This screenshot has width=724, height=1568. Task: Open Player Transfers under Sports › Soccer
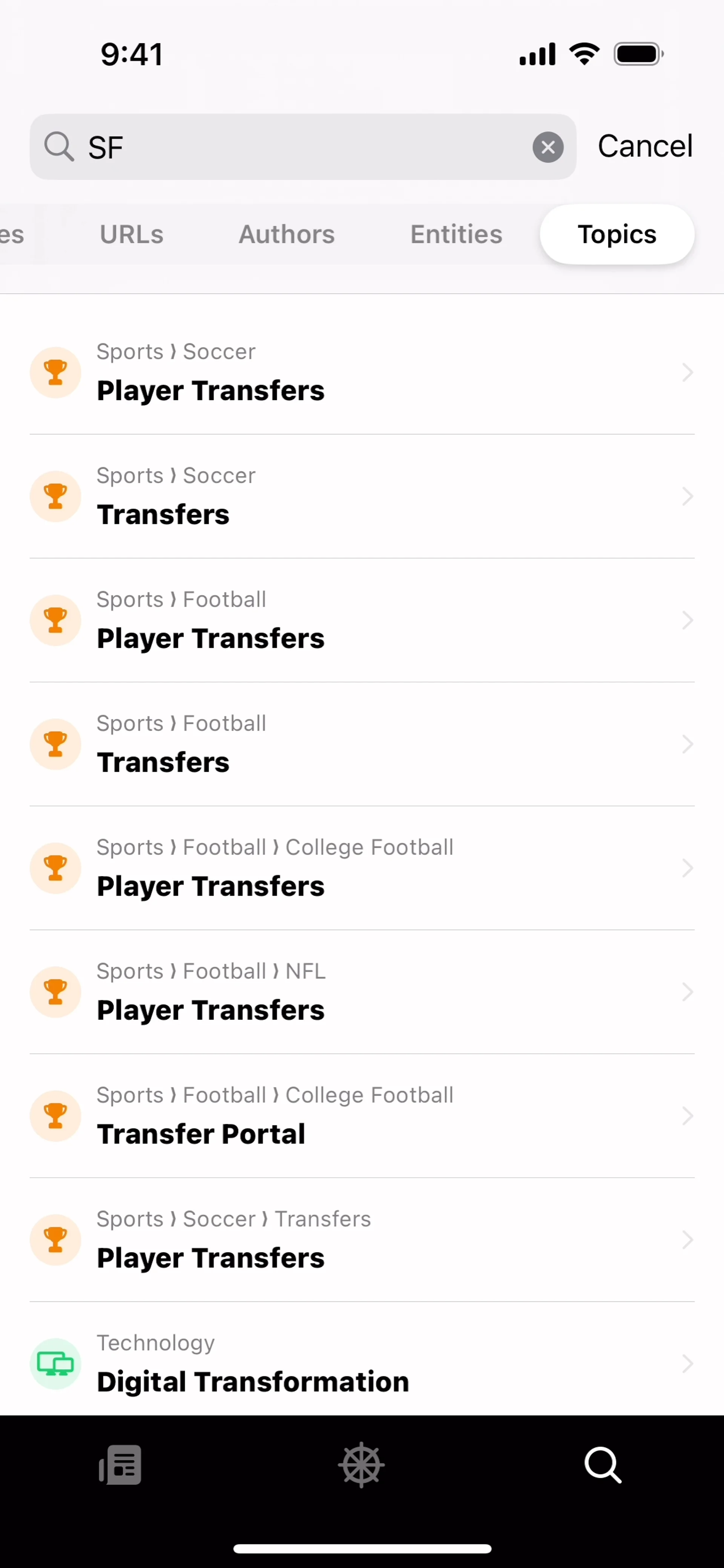362,372
